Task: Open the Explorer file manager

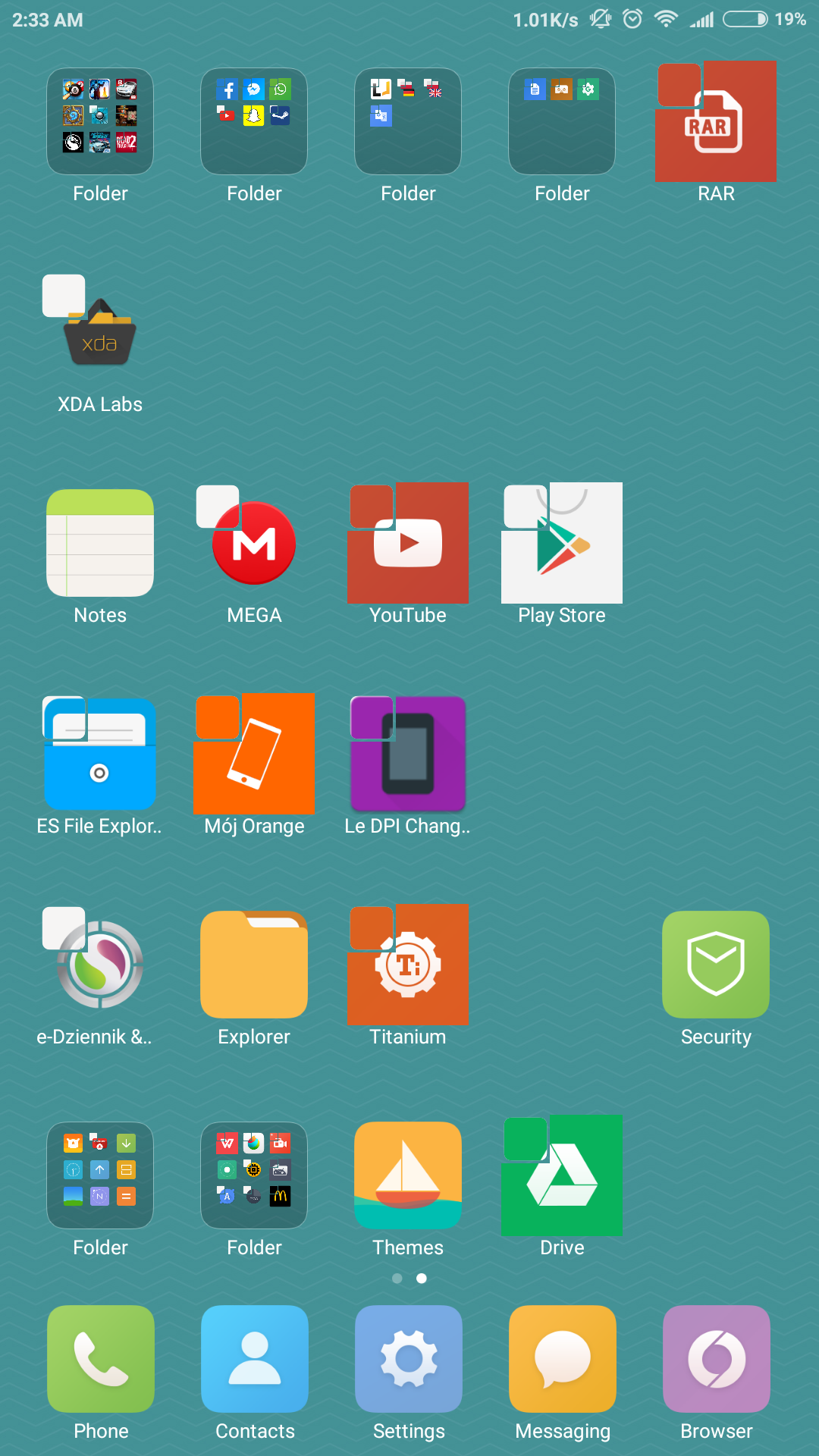Action: click(x=254, y=965)
